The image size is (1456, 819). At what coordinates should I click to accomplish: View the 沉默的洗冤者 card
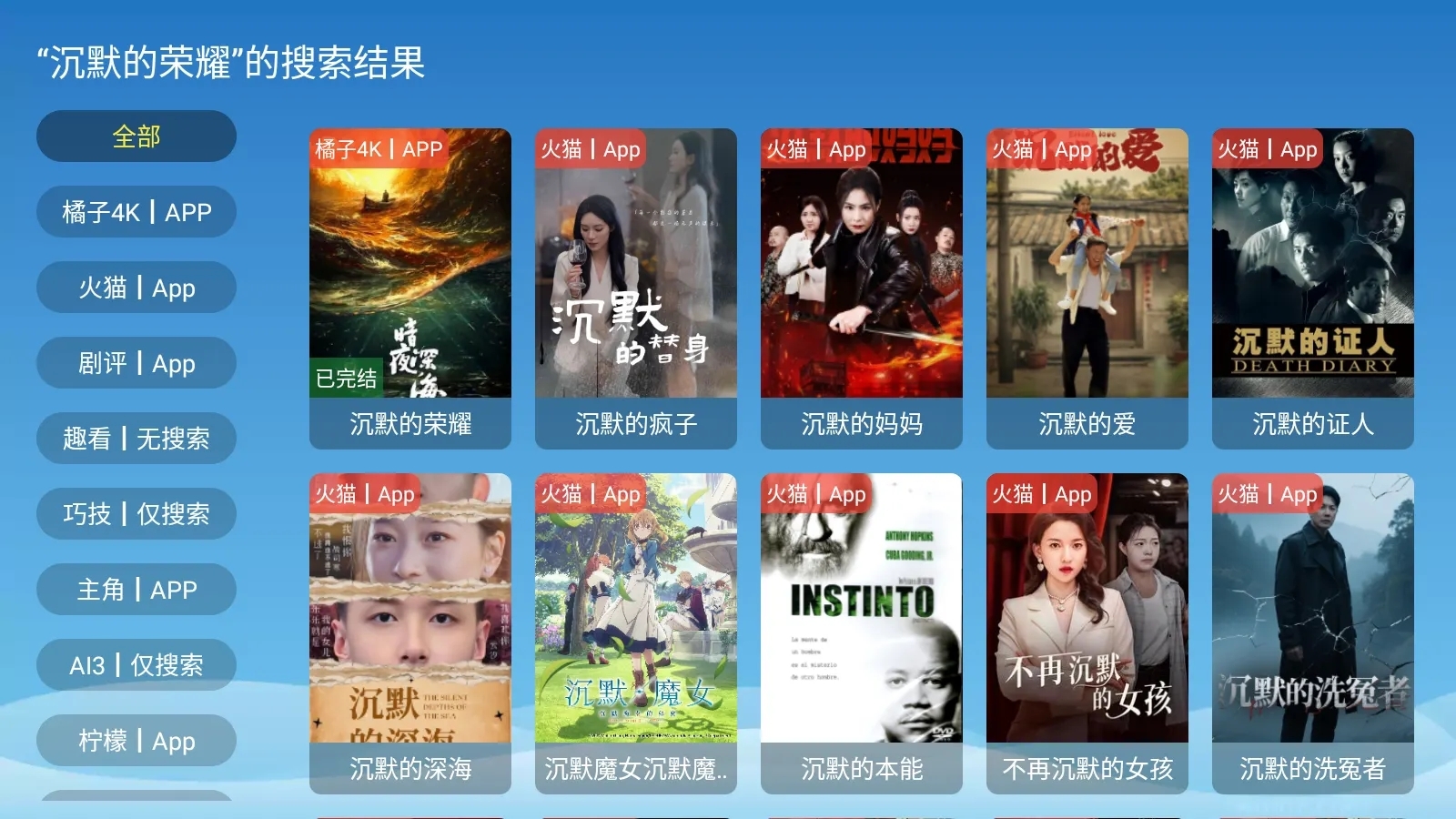(x=1313, y=632)
